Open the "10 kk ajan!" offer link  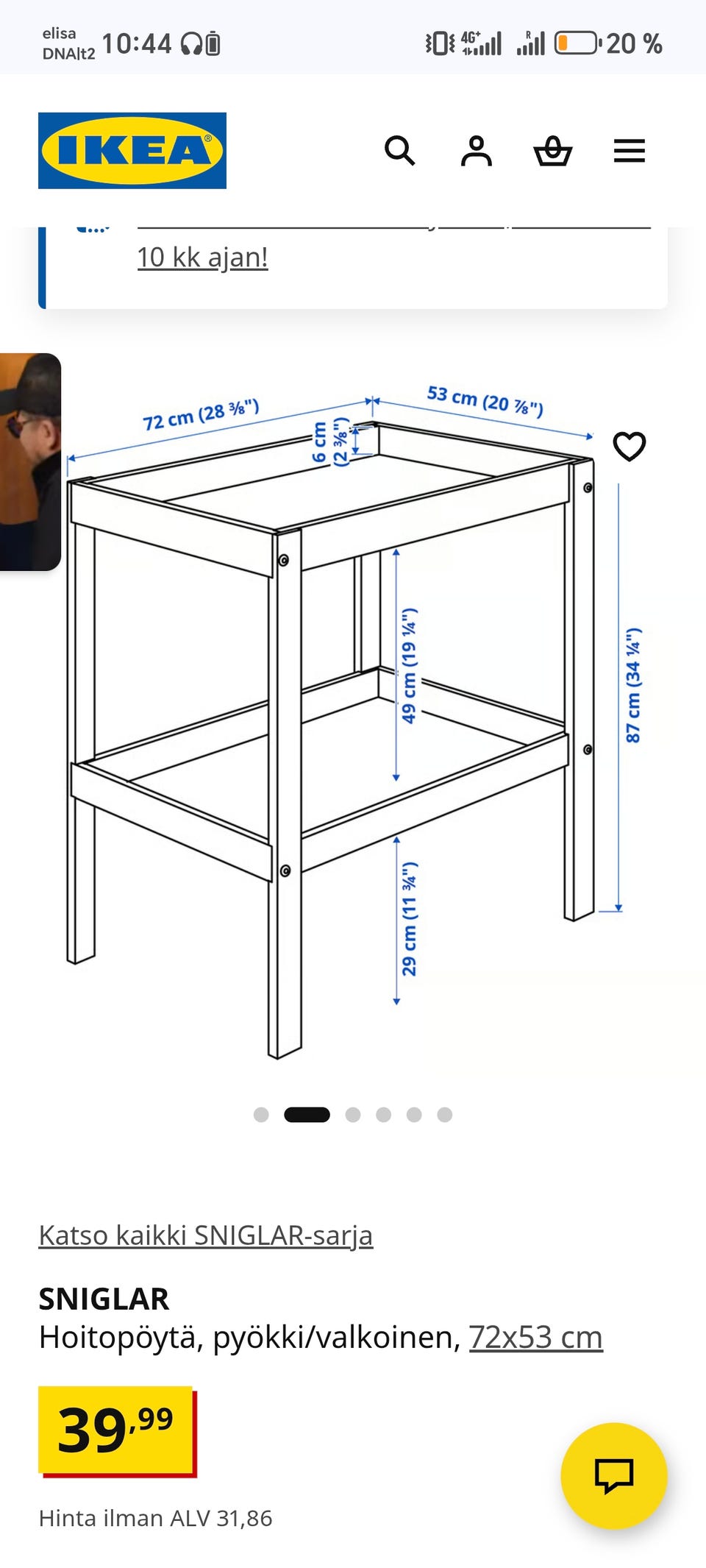click(x=202, y=258)
